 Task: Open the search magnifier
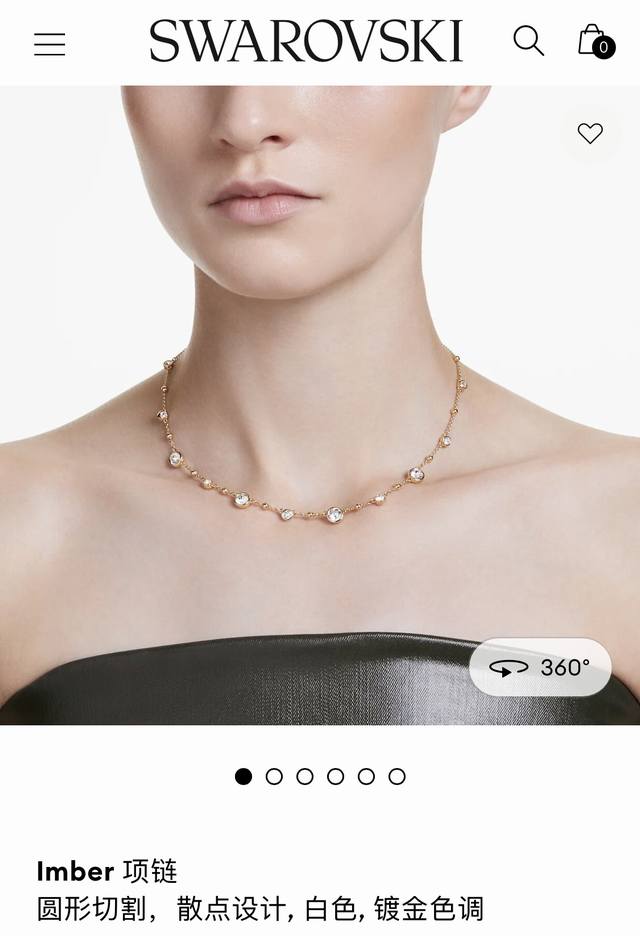[x=528, y=41]
